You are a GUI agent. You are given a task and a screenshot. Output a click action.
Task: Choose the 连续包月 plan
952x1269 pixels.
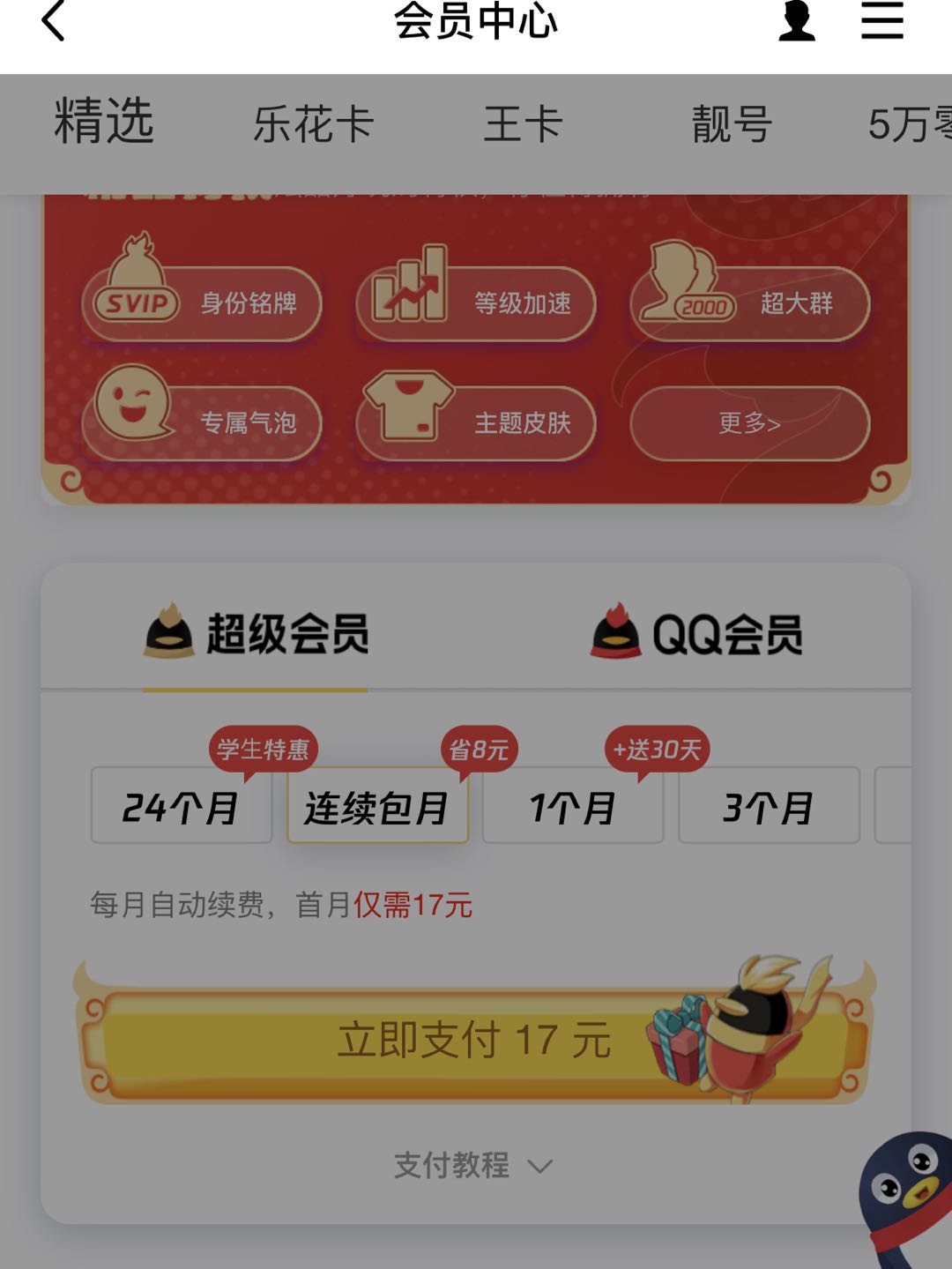click(x=377, y=806)
